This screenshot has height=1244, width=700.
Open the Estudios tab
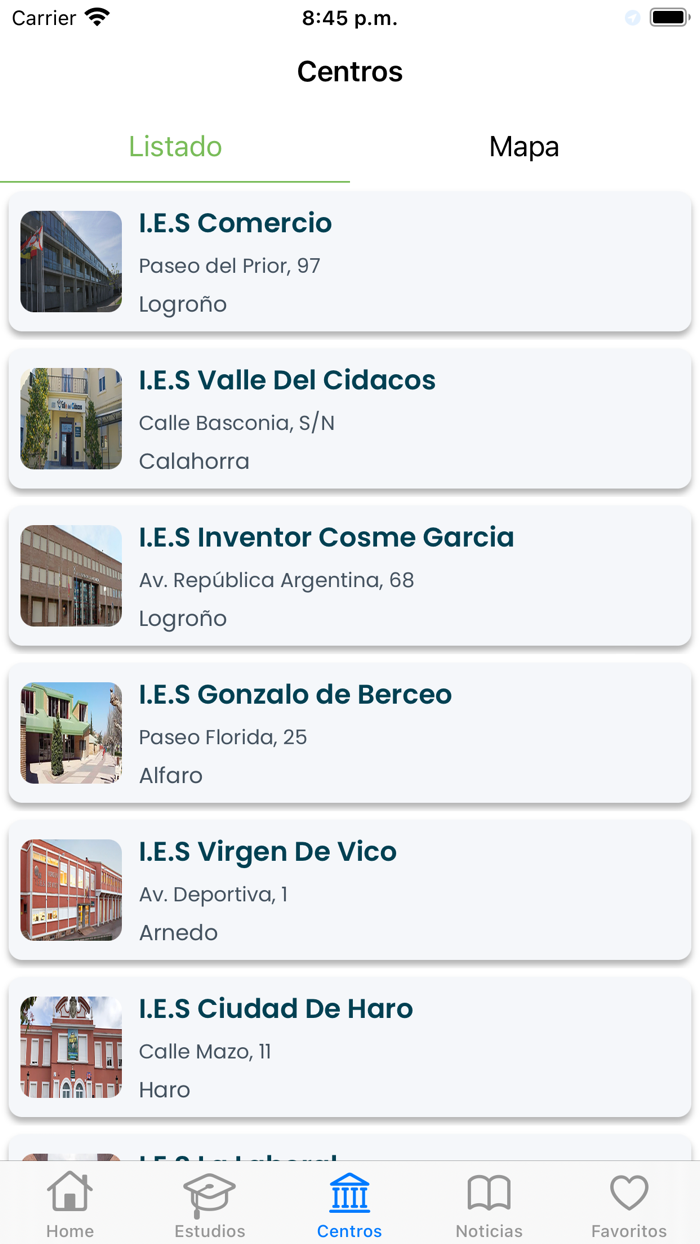(210, 1204)
